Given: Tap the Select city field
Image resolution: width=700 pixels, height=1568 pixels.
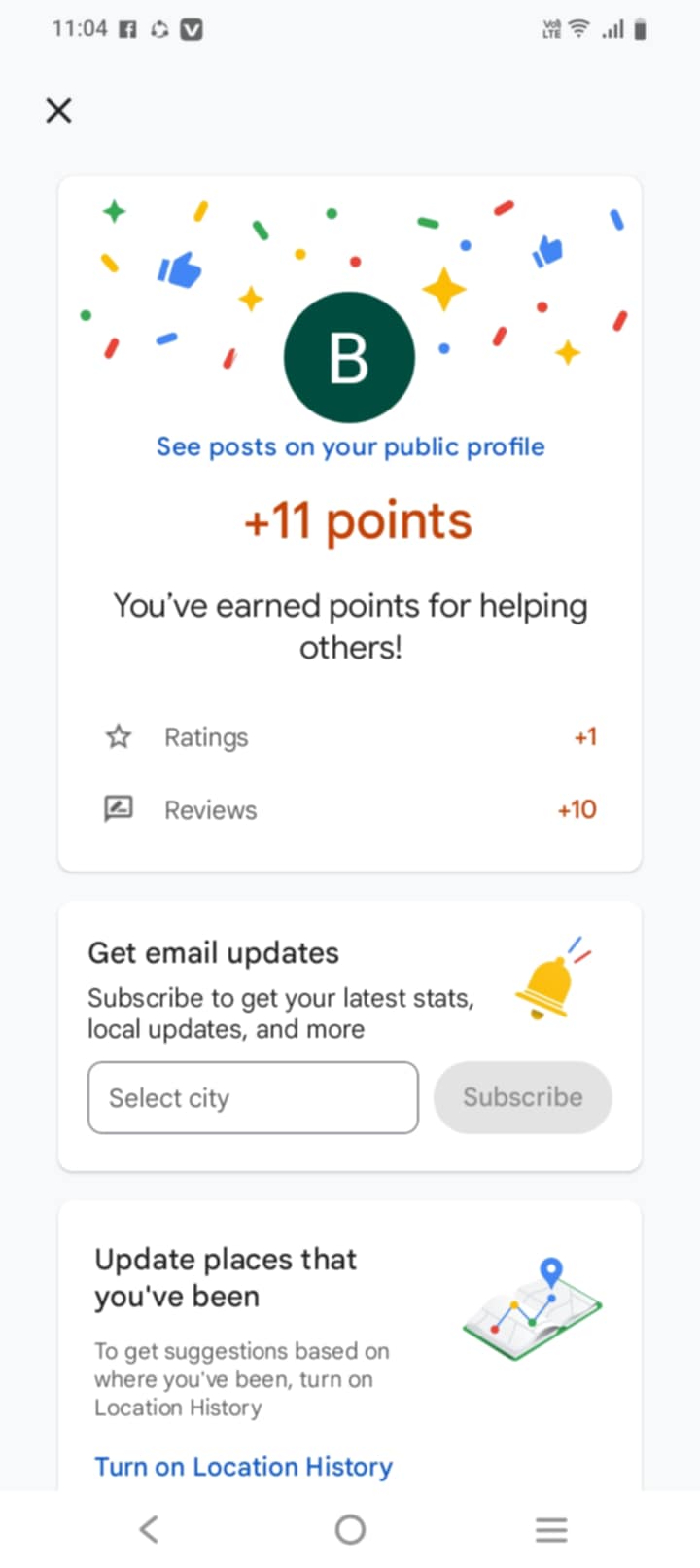Looking at the screenshot, I should [253, 1098].
